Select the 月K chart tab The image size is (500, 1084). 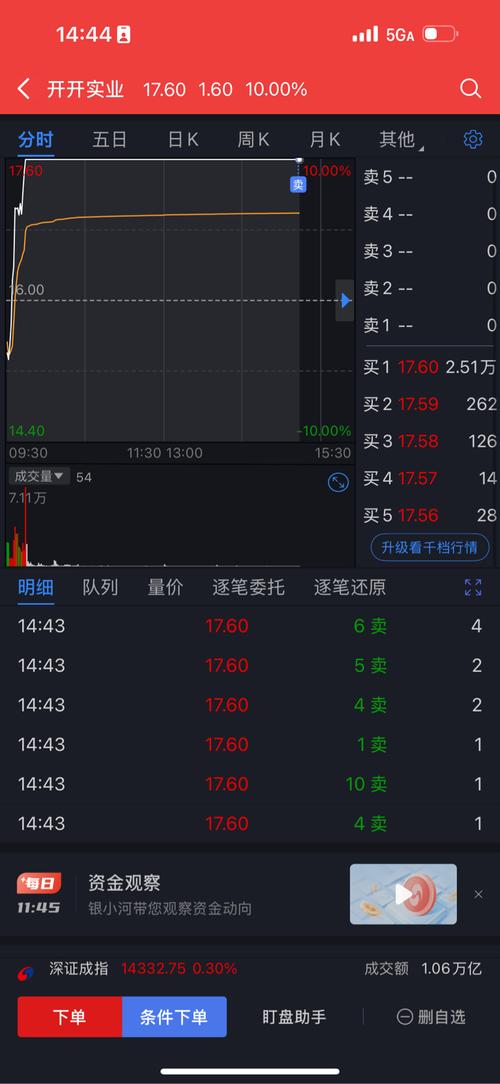pyautogui.click(x=324, y=140)
